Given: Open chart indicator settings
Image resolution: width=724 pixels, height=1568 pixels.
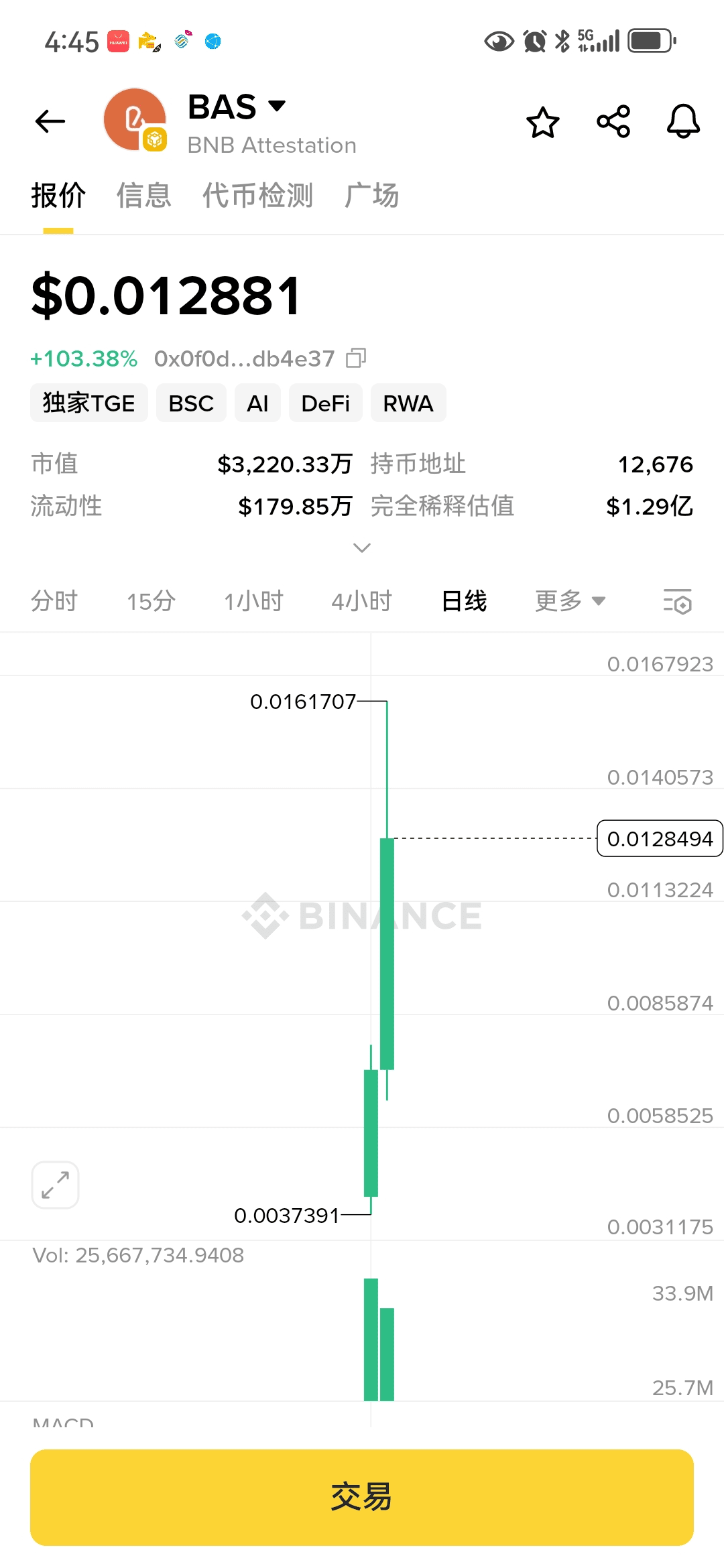Looking at the screenshot, I should [678, 601].
